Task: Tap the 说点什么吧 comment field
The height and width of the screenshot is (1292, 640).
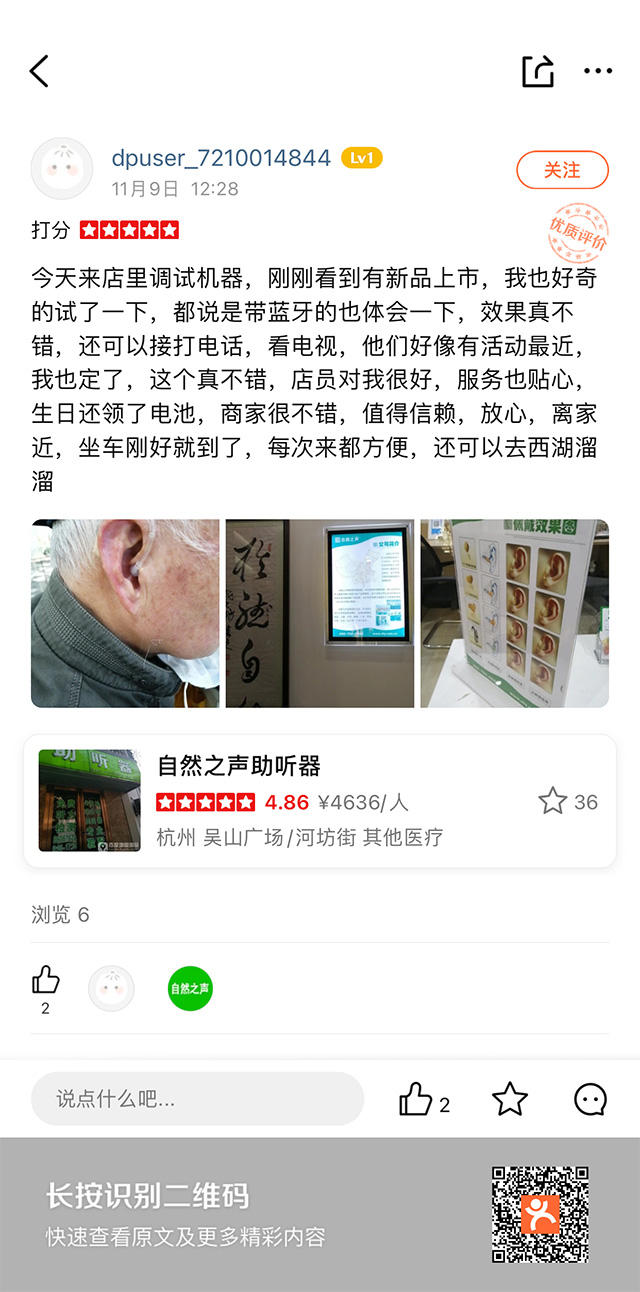Action: pyautogui.click(x=197, y=1099)
